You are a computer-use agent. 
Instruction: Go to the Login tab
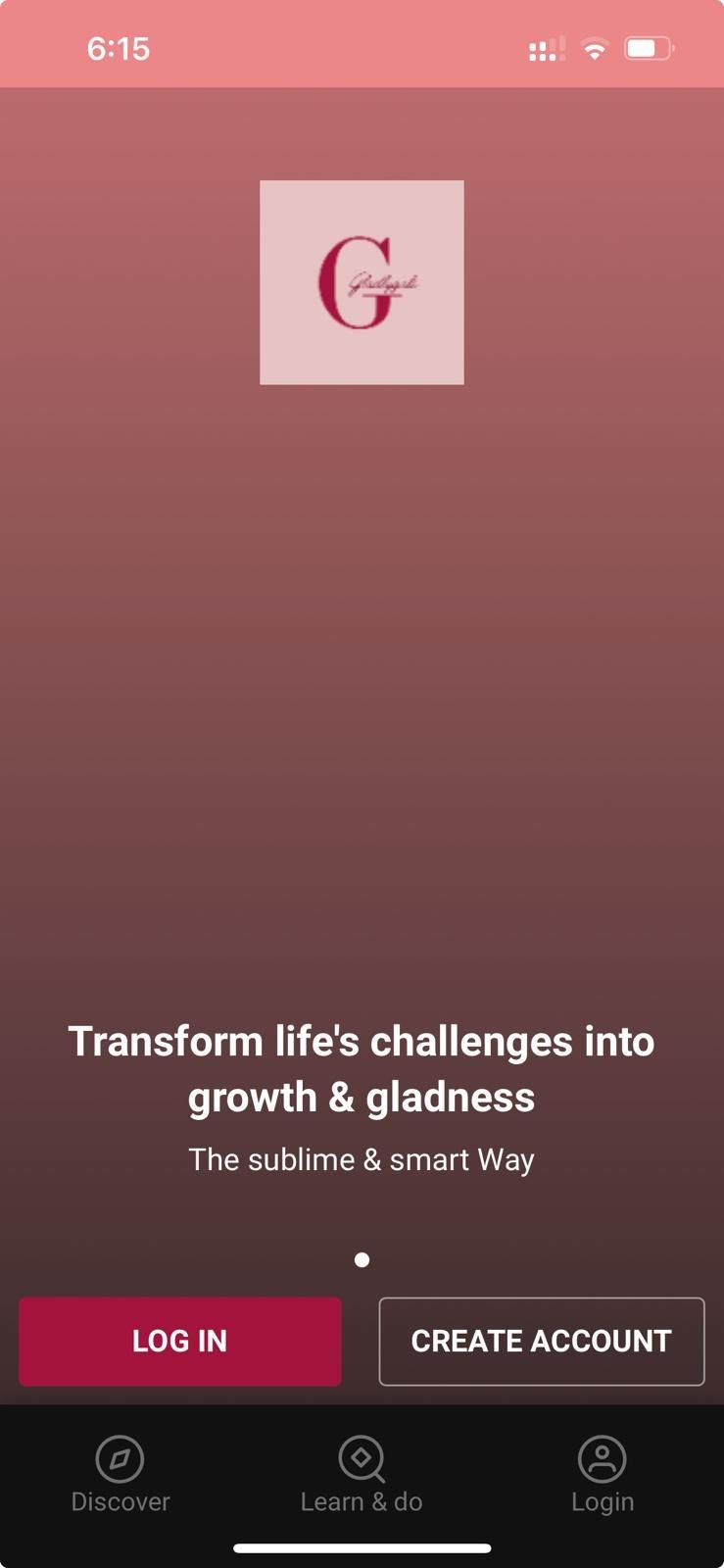click(x=603, y=1475)
